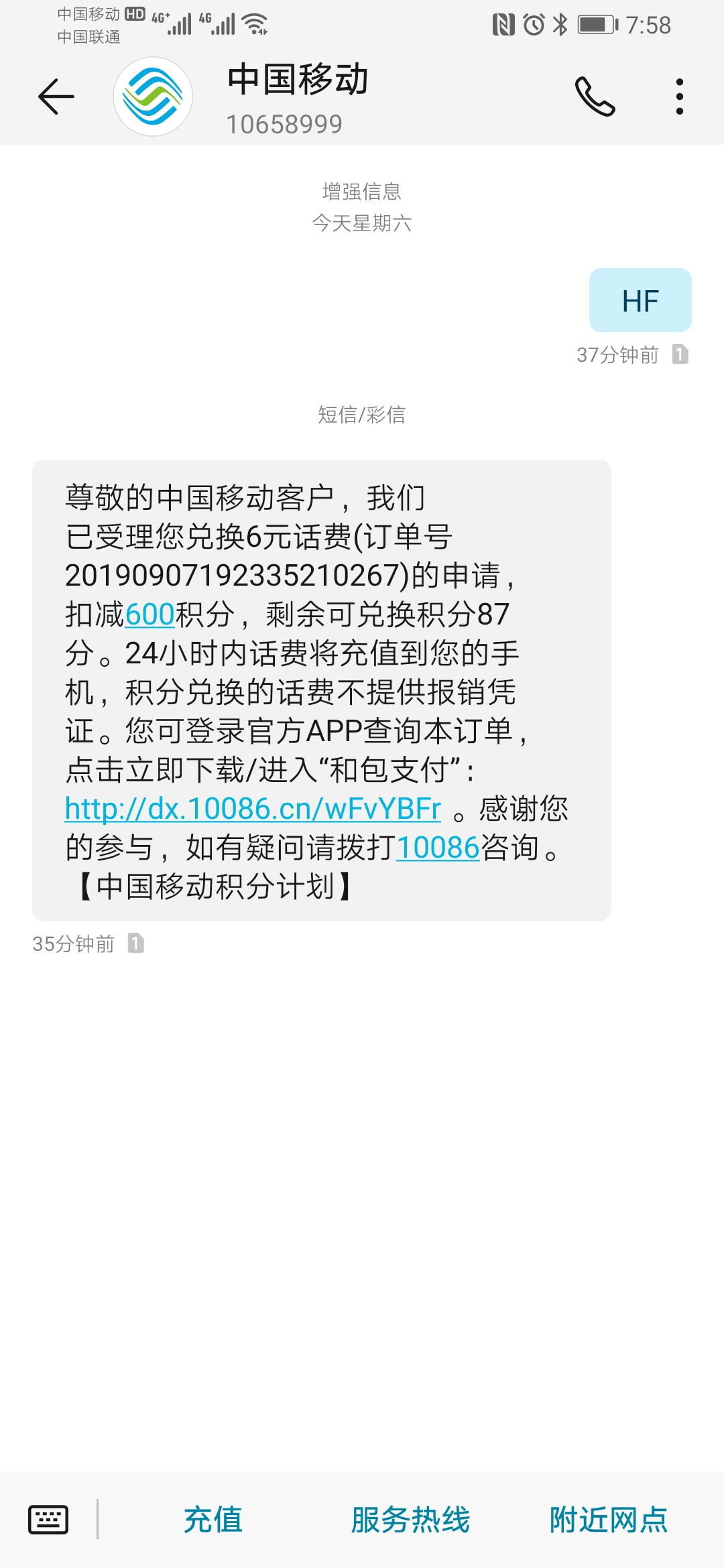The height and width of the screenshot is (1568, 724).
Task: Go back using the arrow icon
Action: click(56, 96)
